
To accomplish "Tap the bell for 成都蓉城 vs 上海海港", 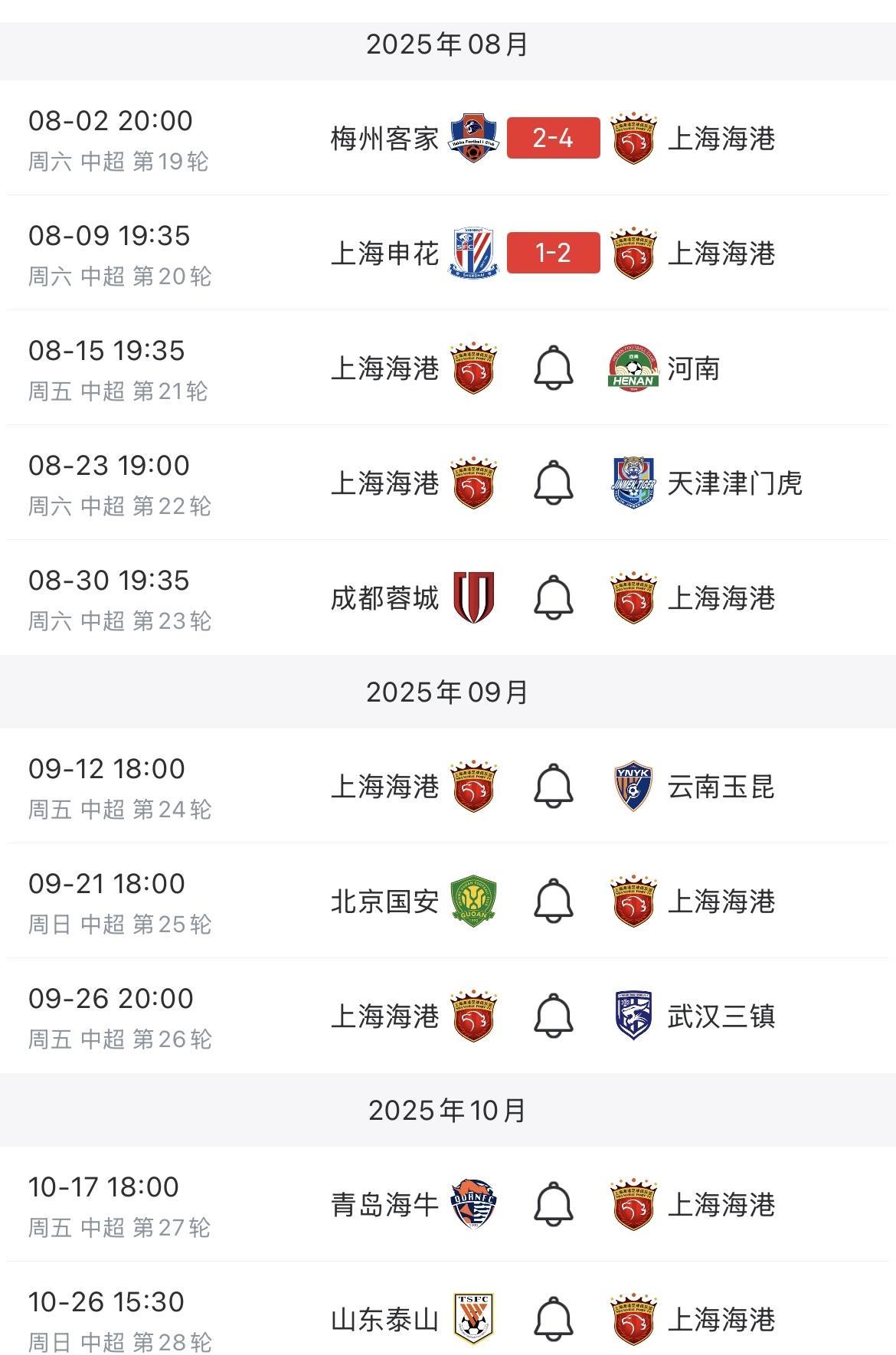I will click(x=553, y=598).
